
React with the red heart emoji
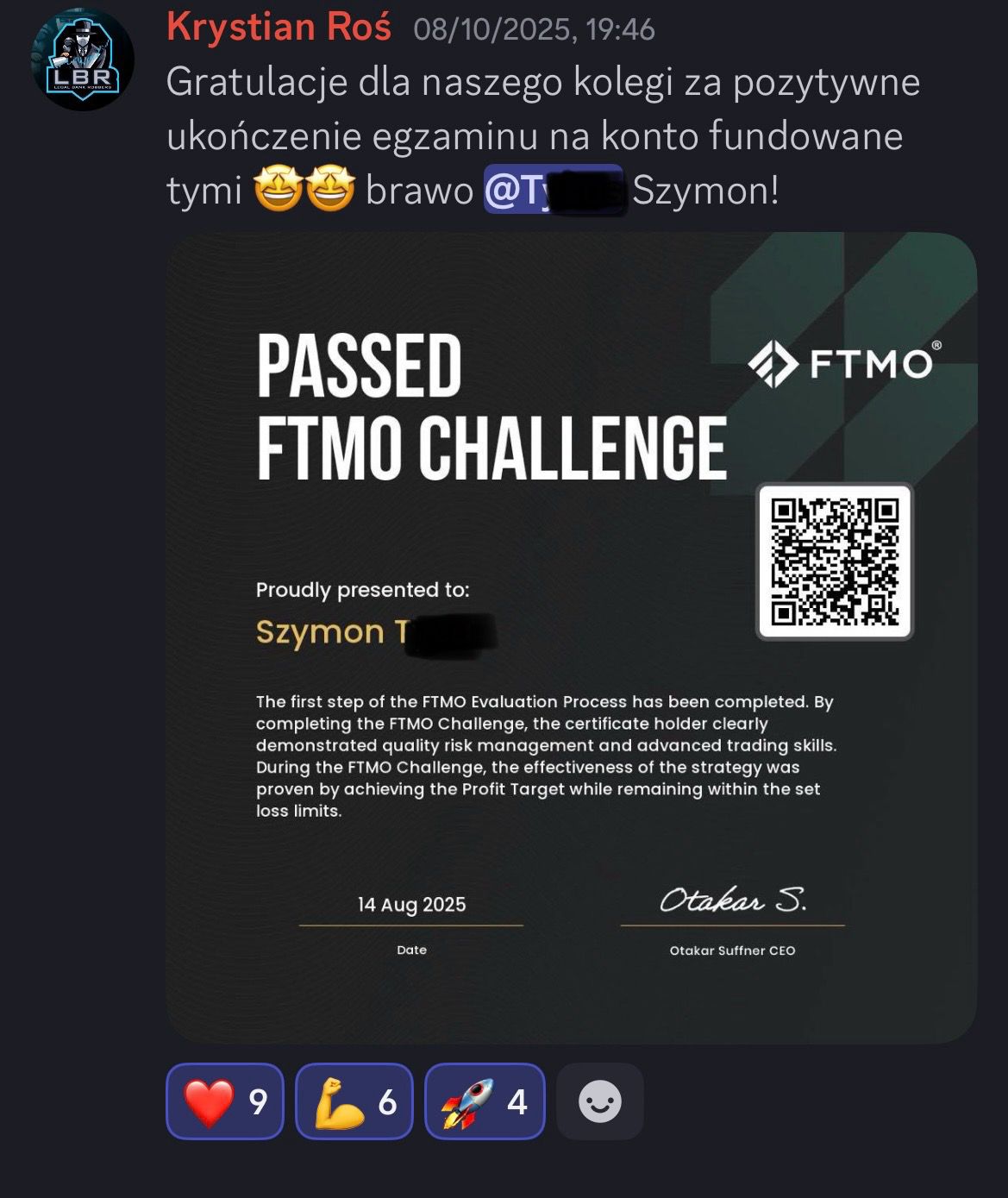tap(225, 1101)
